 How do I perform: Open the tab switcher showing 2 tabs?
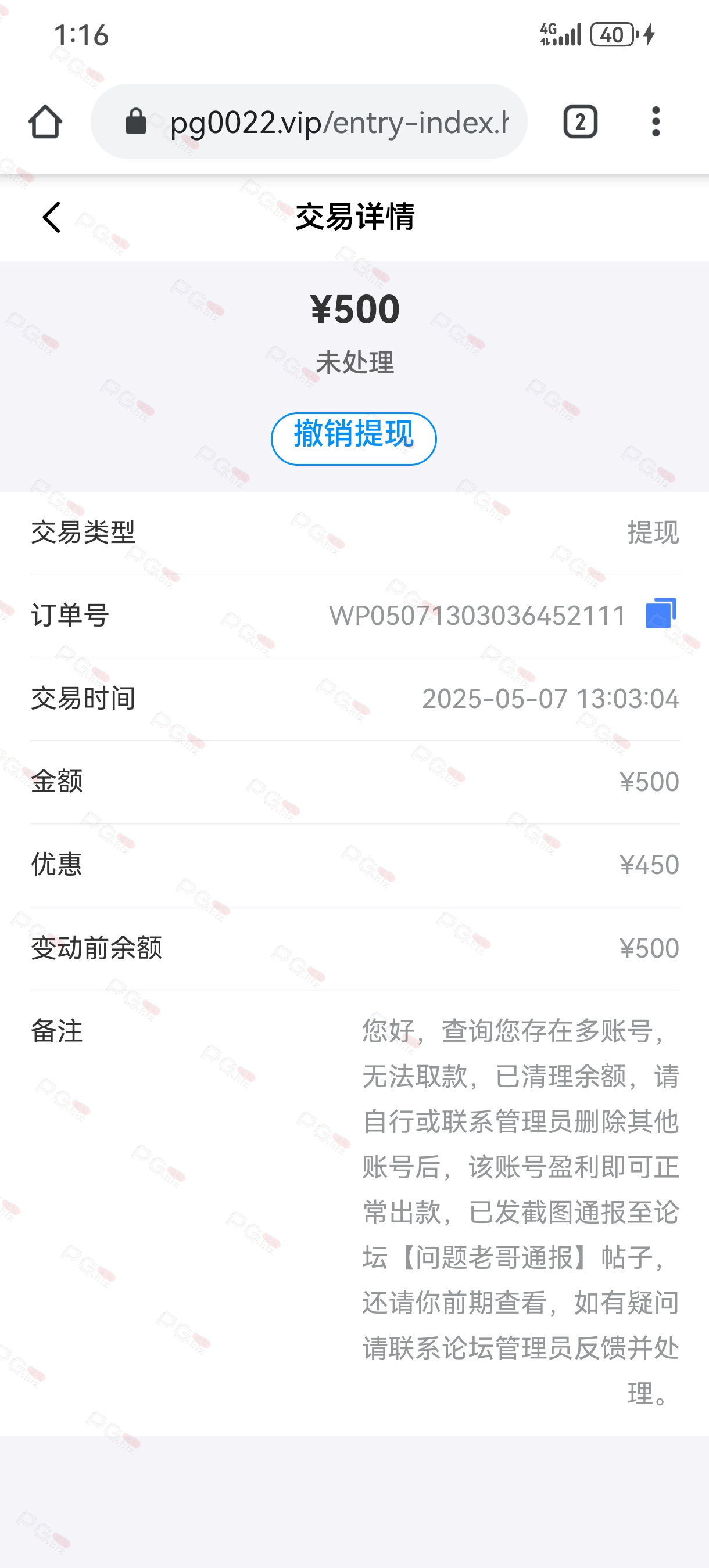580,122
